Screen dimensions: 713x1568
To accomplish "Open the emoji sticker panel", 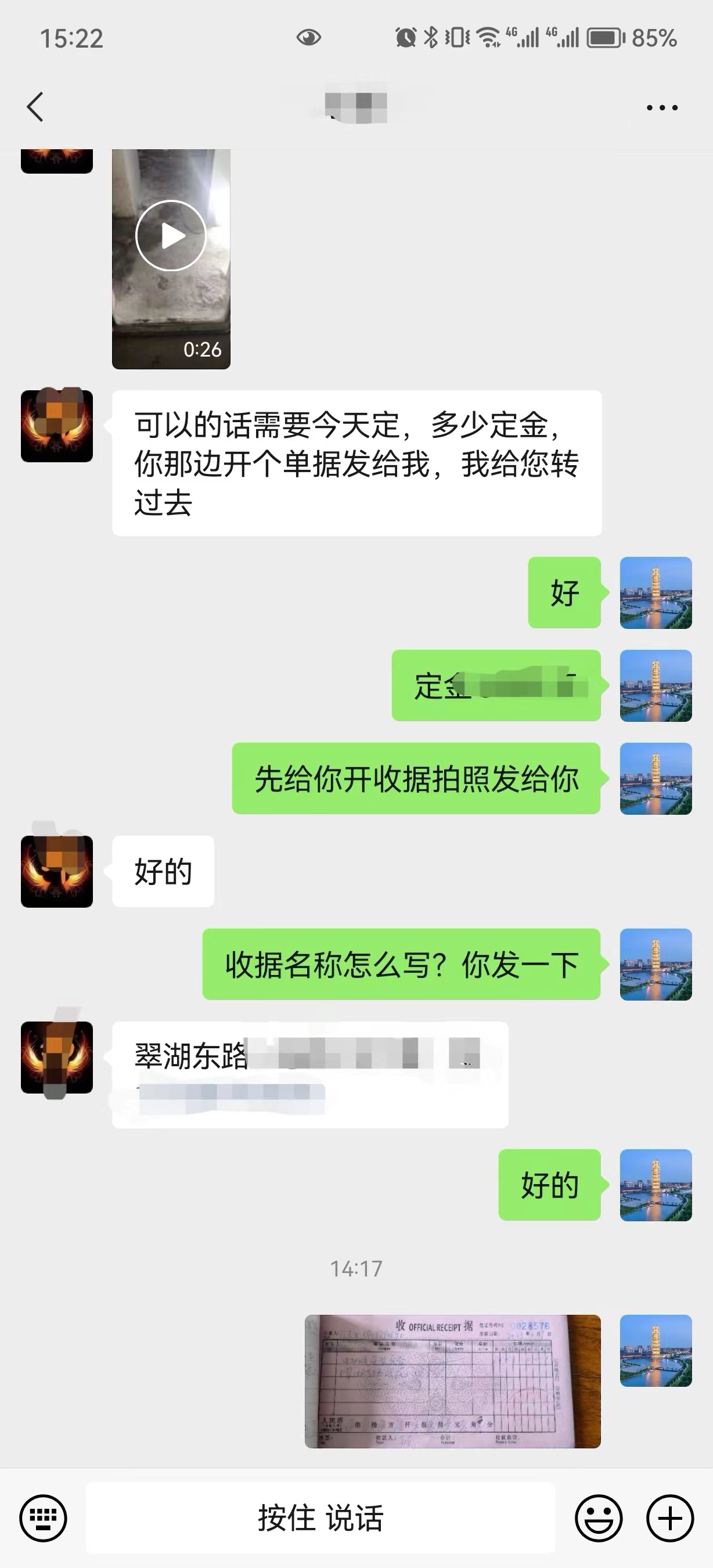I will click(x=599, y=1518).
